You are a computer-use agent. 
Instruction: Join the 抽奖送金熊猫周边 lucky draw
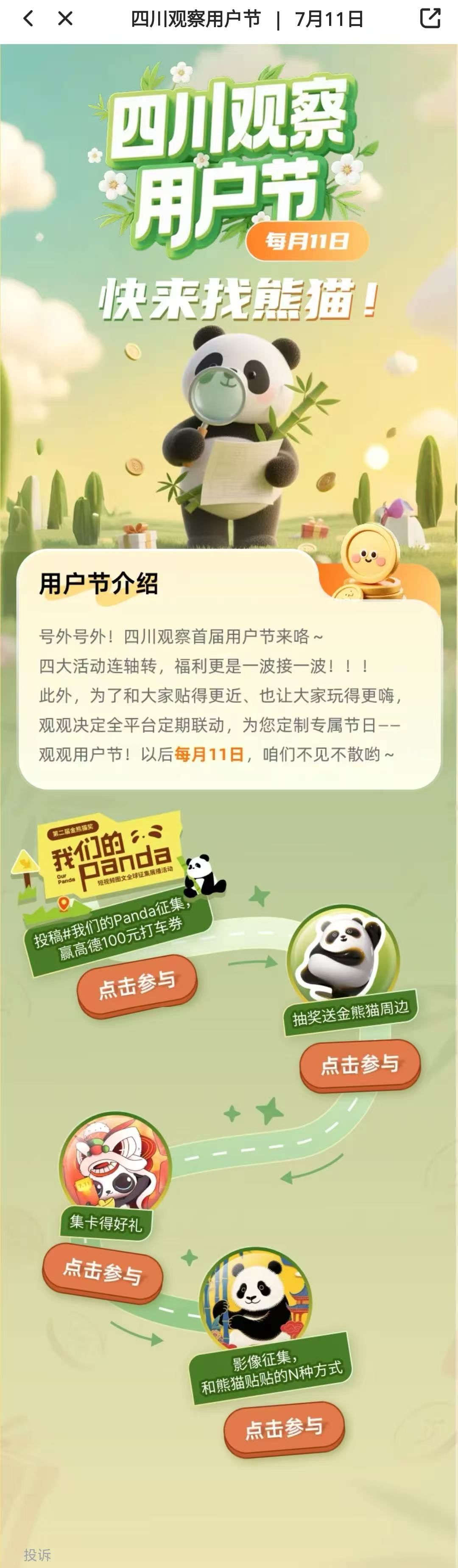pyautogui.click(x=360, y=1065)
